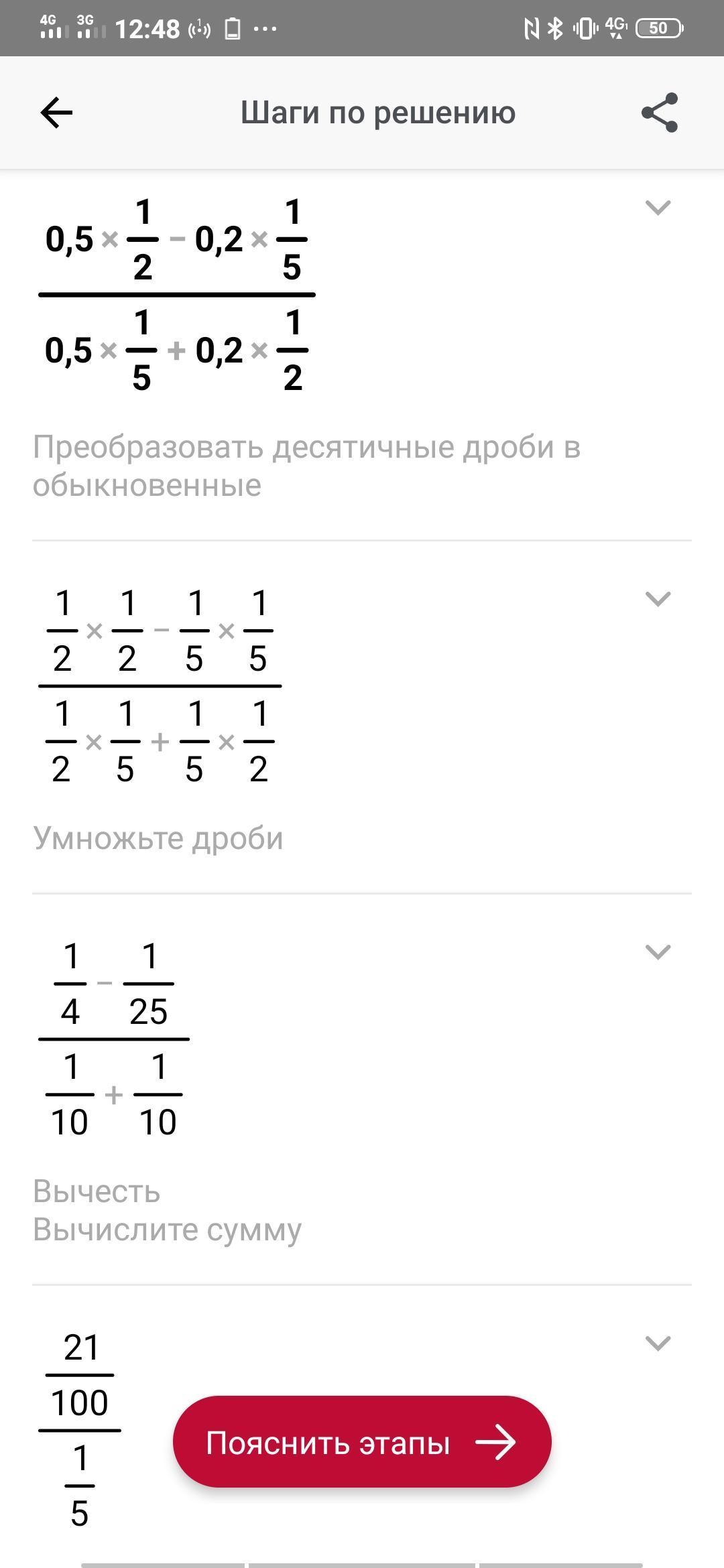This screenshot has height=1568, width=724.
Task: Expand the 21/100 over 1/5 step
Action: pyautogui.click(x=658, y=1343)
